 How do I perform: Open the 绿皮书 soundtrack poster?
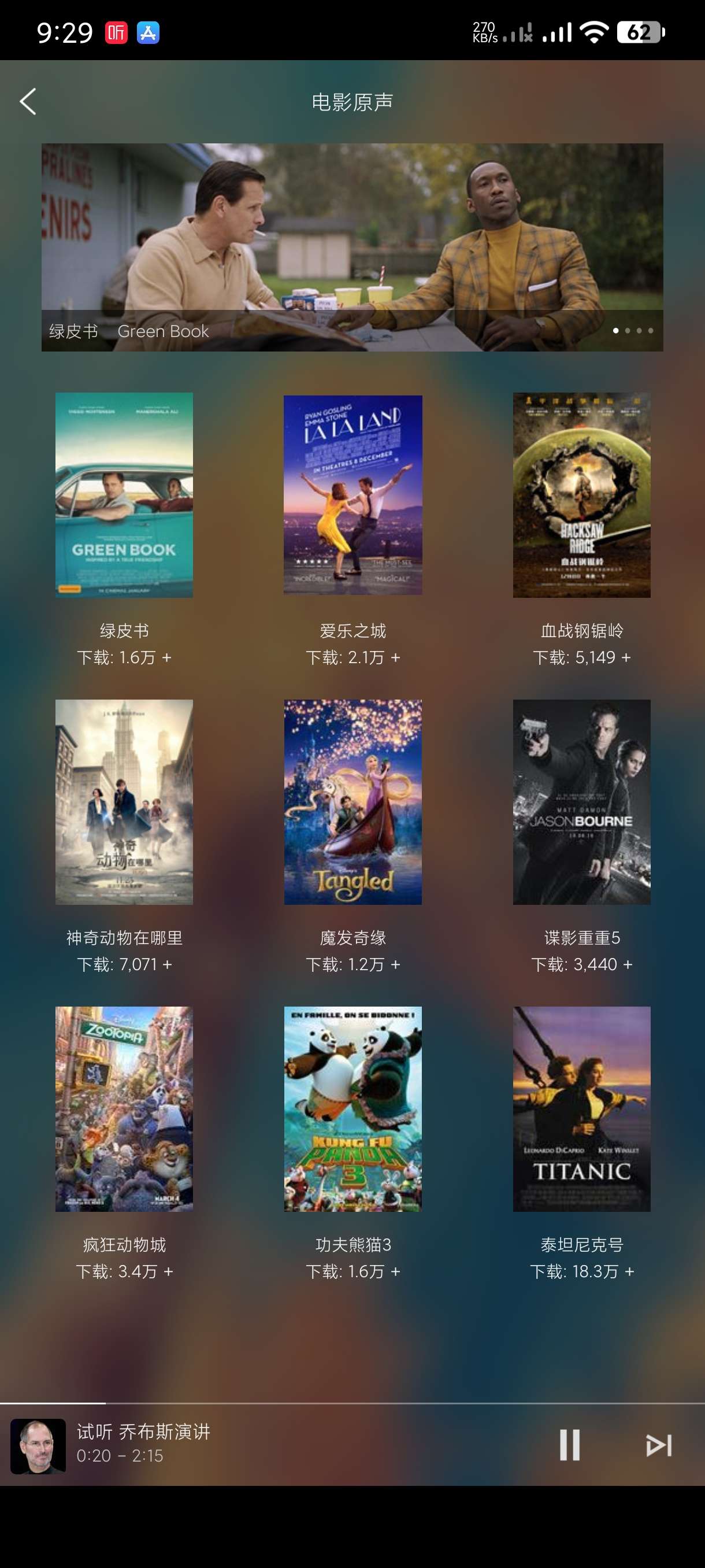[124, 494]
